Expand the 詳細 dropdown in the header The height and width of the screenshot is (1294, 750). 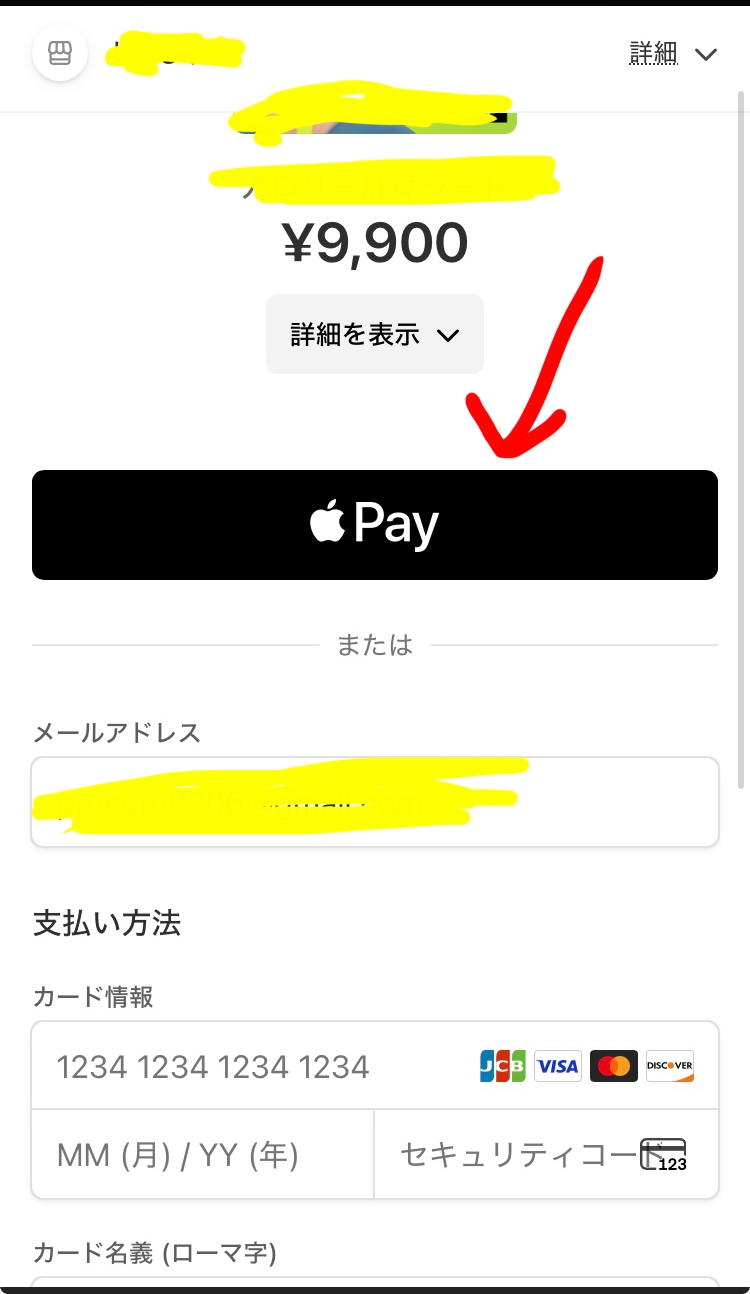pos(673,54)
